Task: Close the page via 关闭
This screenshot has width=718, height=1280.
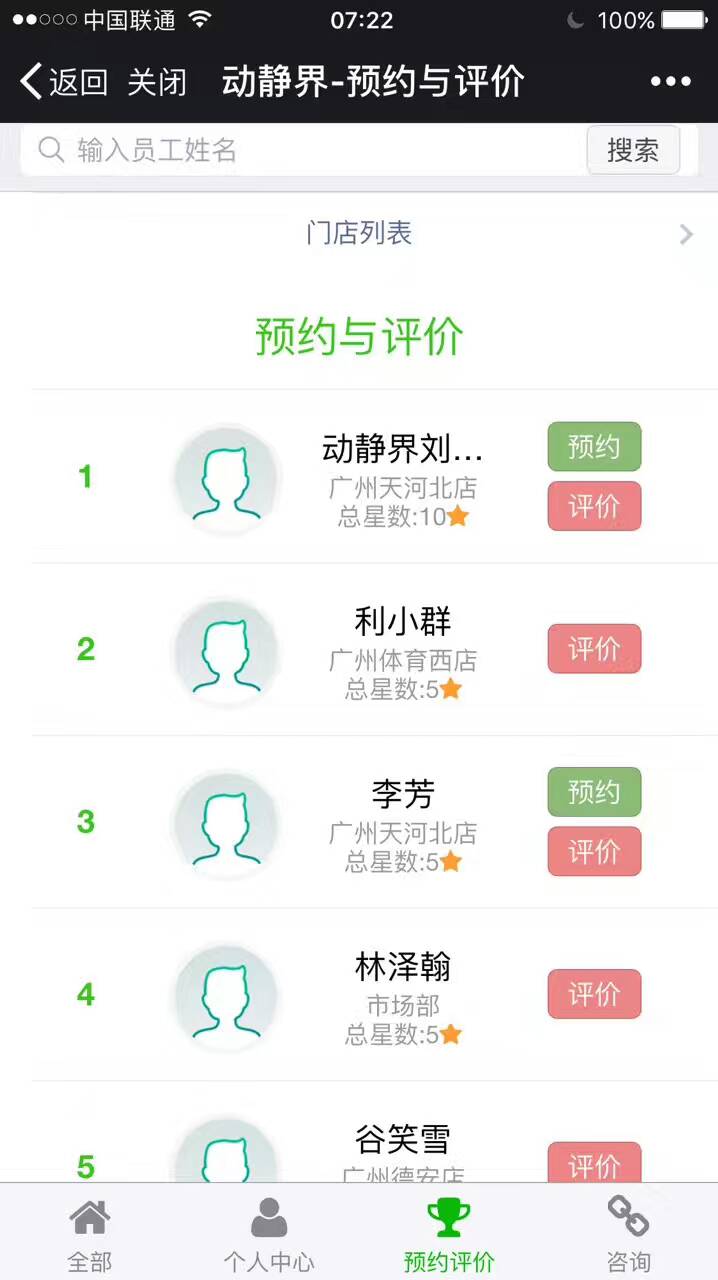Action: (x=157, y=81)
